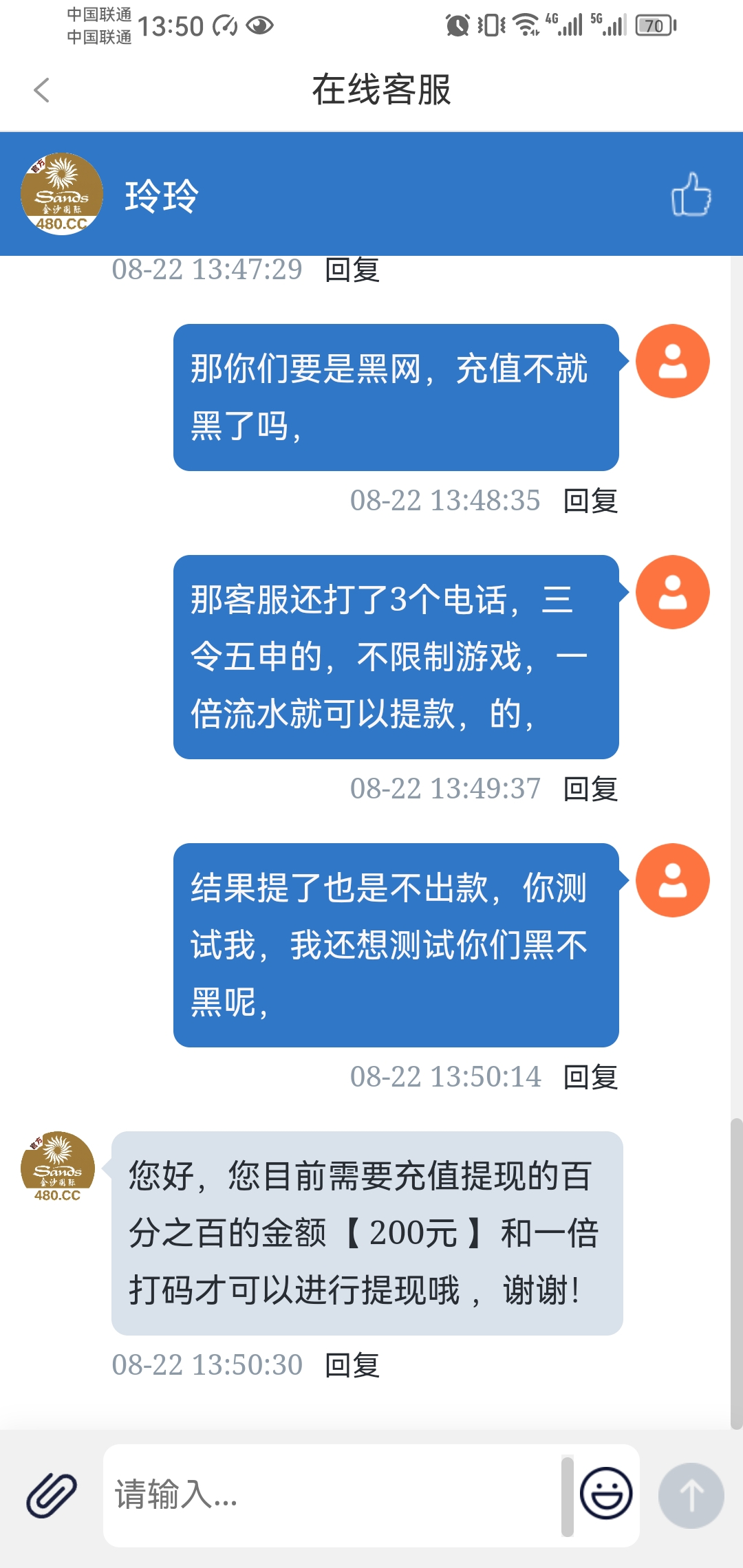Send the message with the arrow button
This screenshot has width=743, height=1568.
coord(691,1495)
